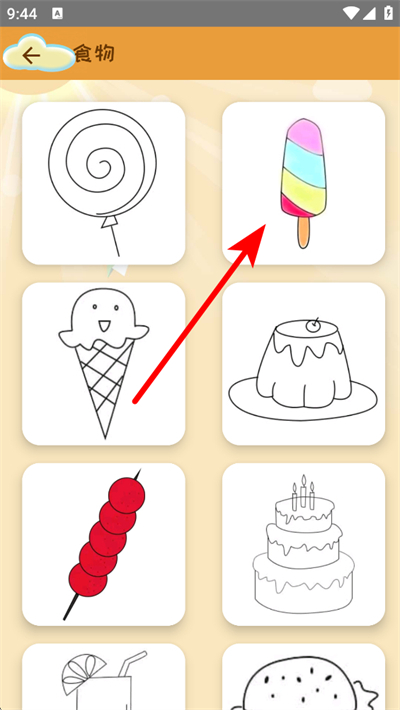This screenshot has height=710, width=400.
Task: Open the lemonade glass with straw drawing
Action: 104,676
